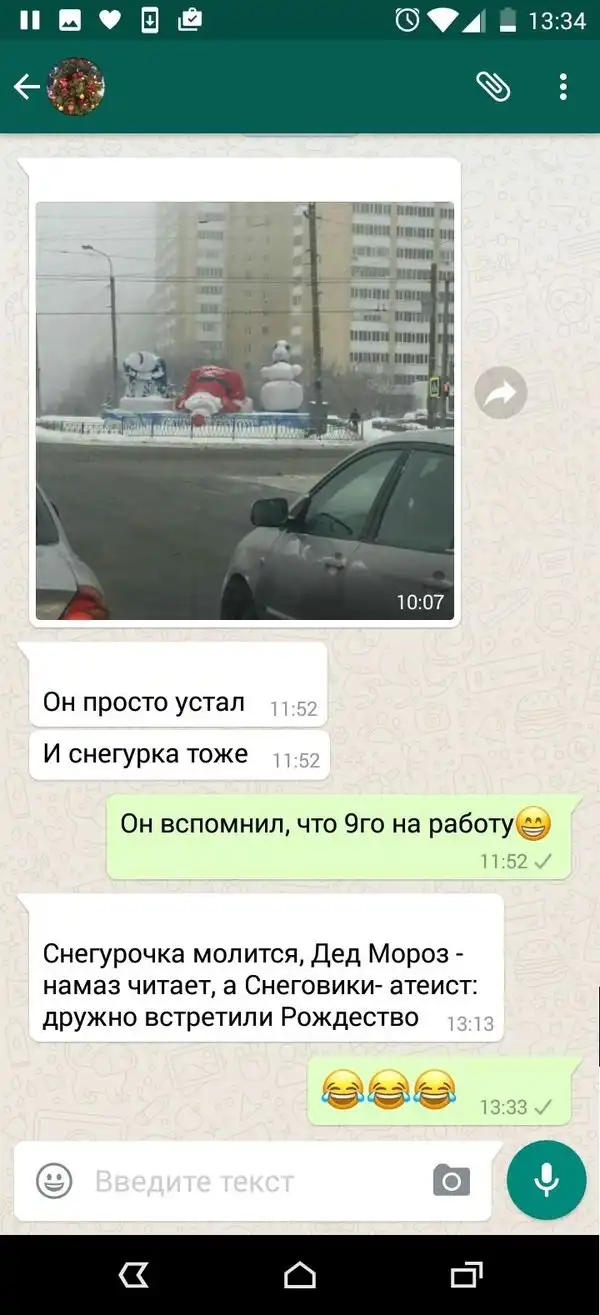Forward the photo with the arrow button

500,393
